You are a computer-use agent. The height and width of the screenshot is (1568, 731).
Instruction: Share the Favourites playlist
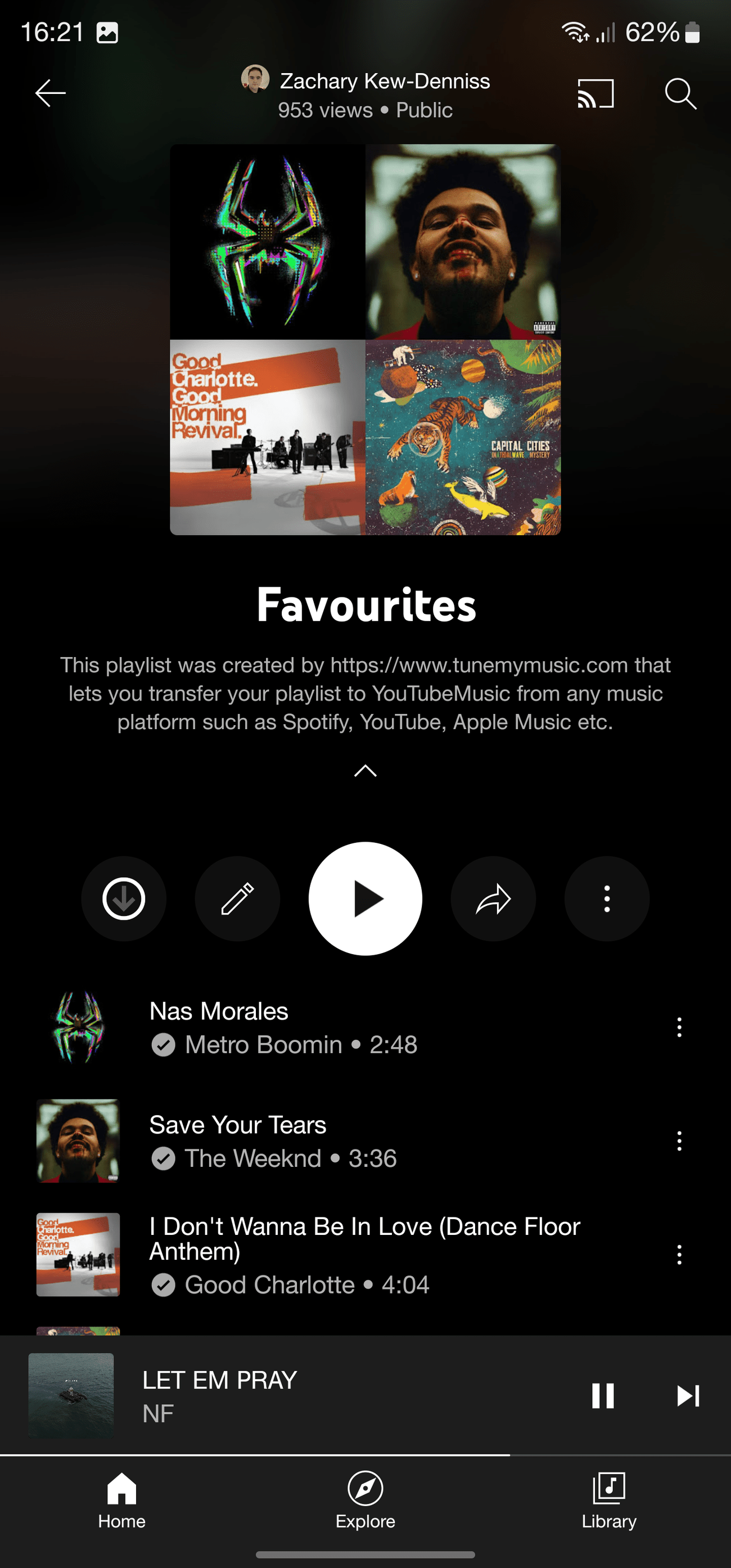click(493, 899)
